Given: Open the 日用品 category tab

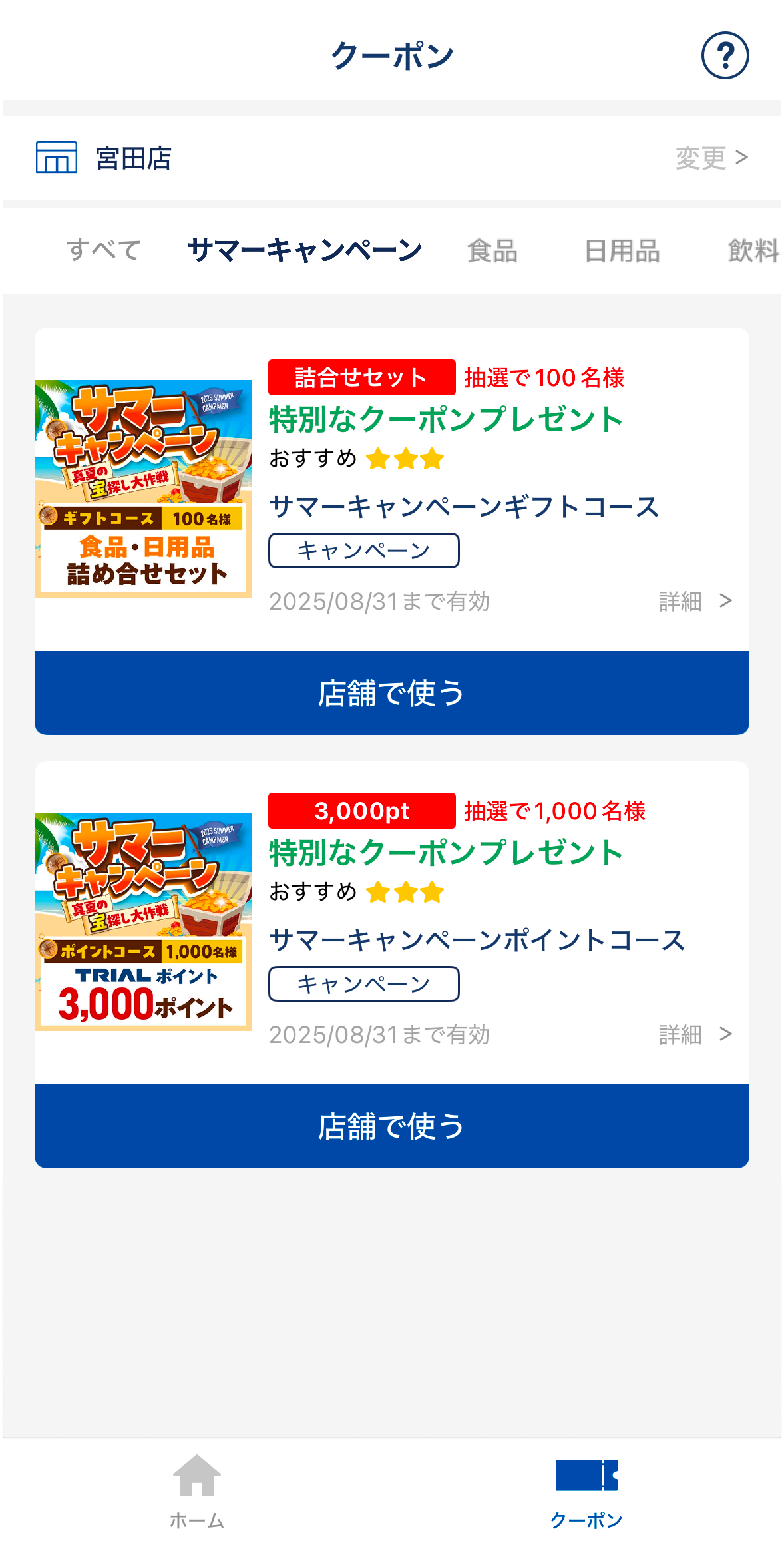Looking at the screenshot, I should 621,250.
